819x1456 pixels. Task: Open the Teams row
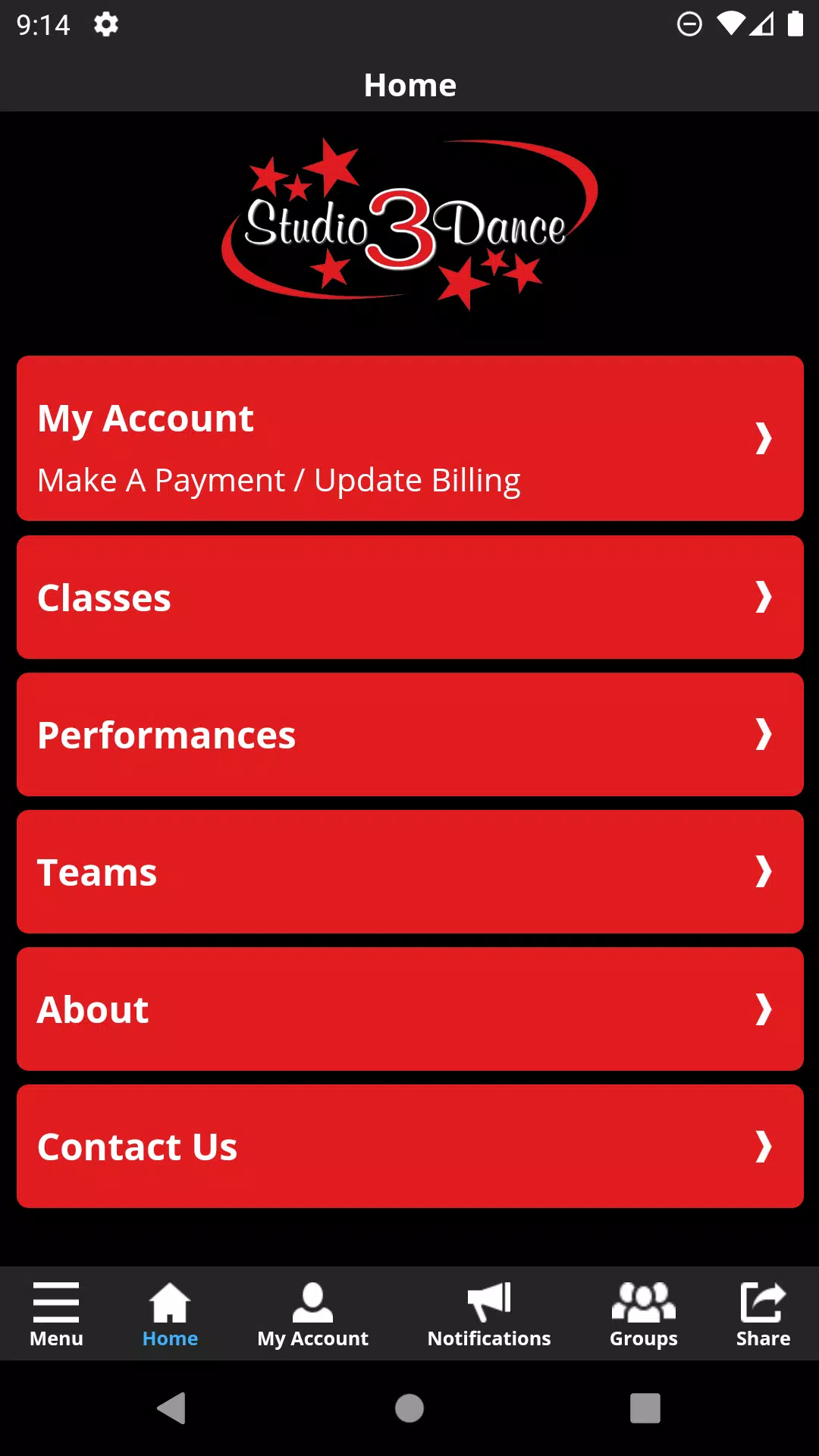pos(409,872)
